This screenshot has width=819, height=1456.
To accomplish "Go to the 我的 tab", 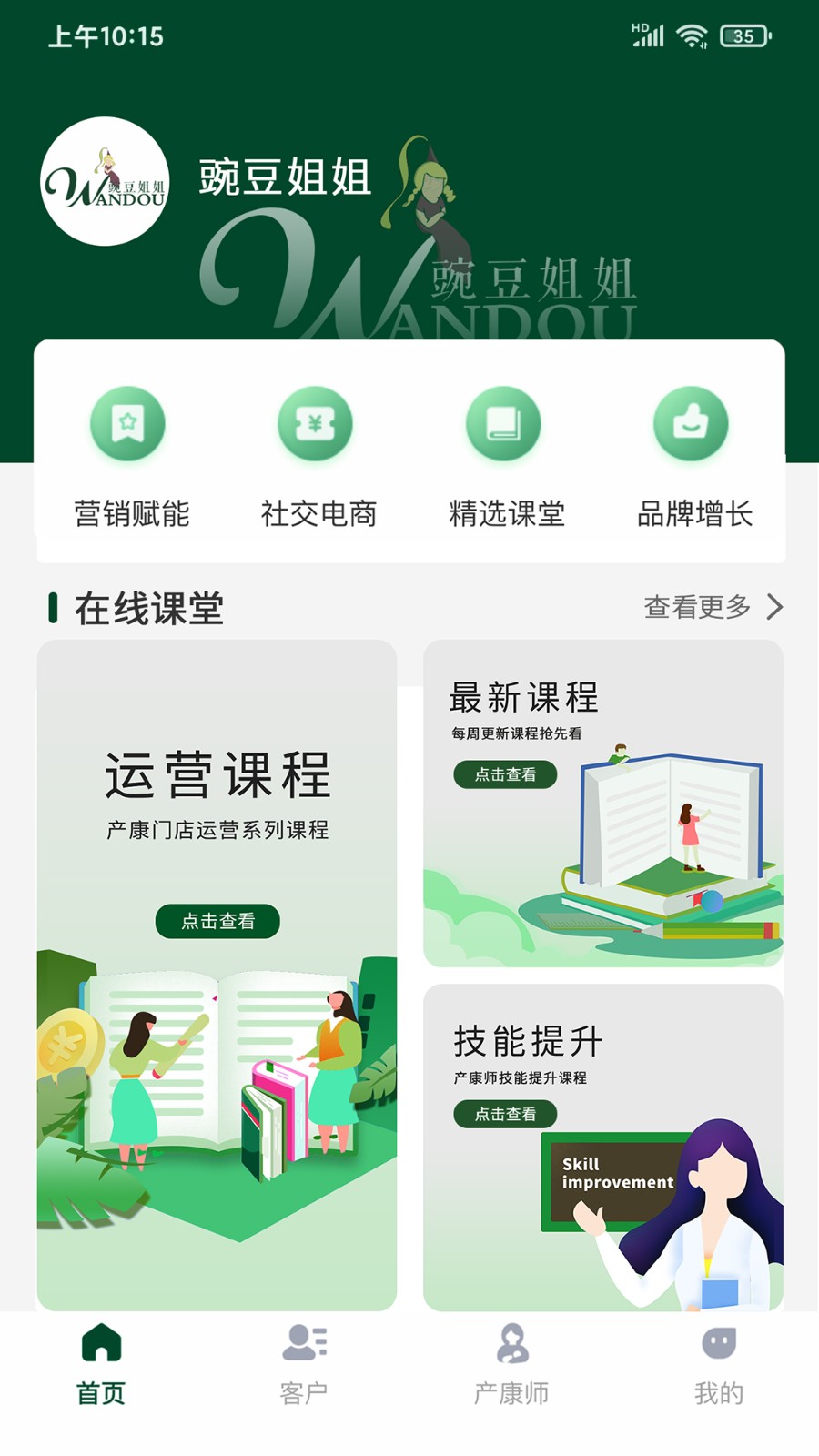I will (x=719, y=1363).
